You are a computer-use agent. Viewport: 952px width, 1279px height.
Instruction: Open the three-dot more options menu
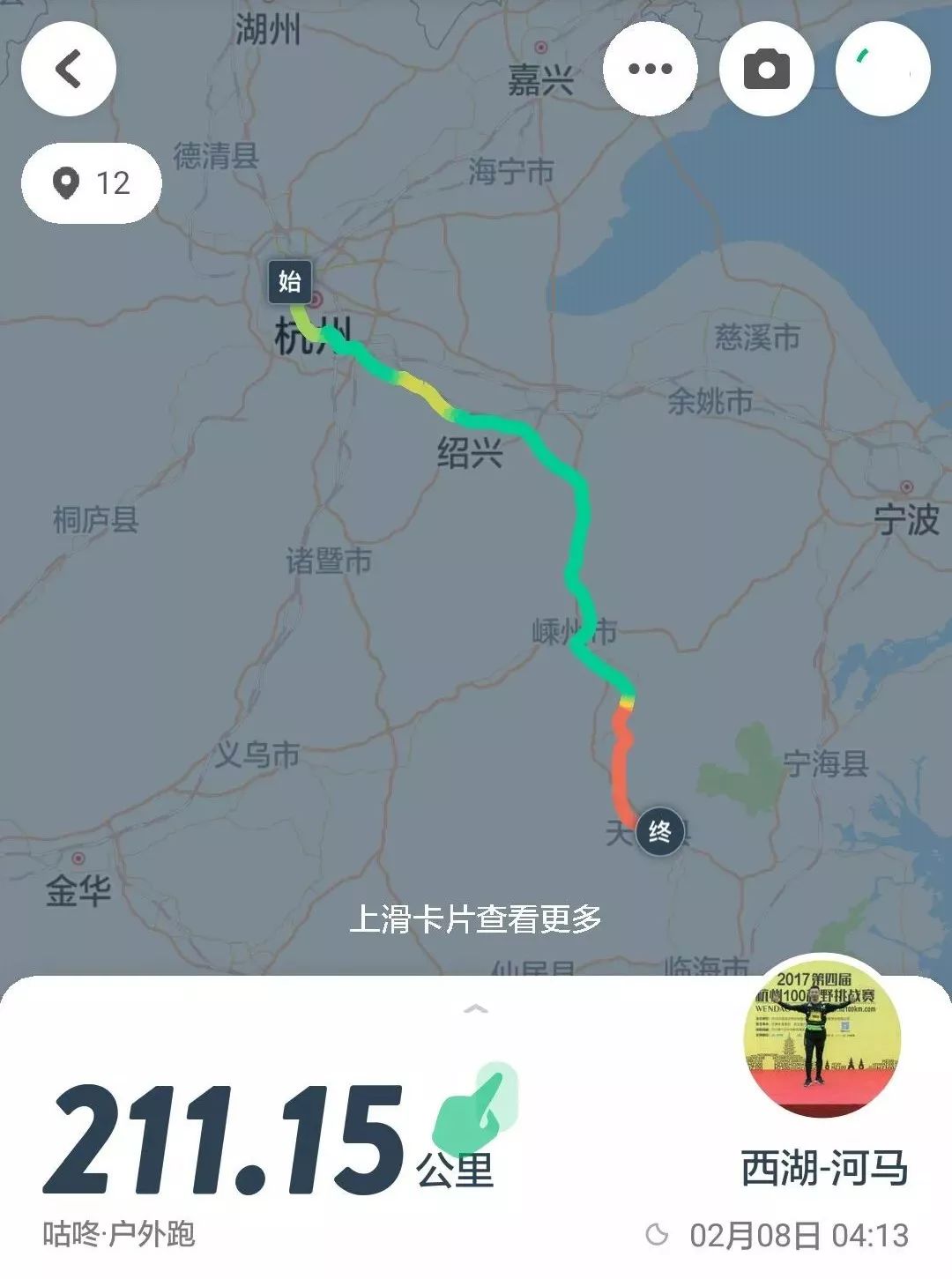click(x=651, y=69)
